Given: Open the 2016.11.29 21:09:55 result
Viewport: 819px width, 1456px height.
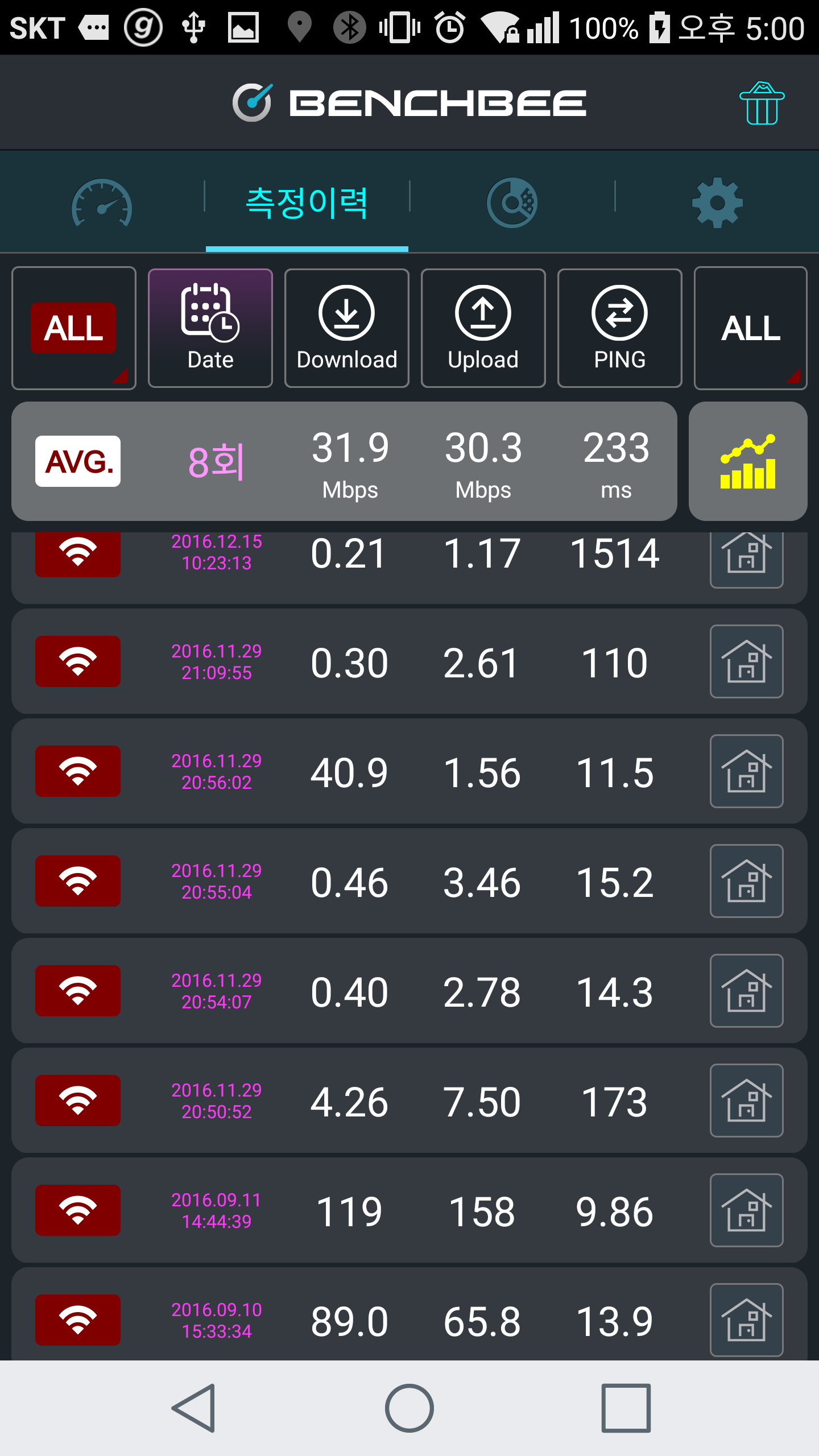Looking at the screenshot, I should pyautogui.click(x=409, y=661).
